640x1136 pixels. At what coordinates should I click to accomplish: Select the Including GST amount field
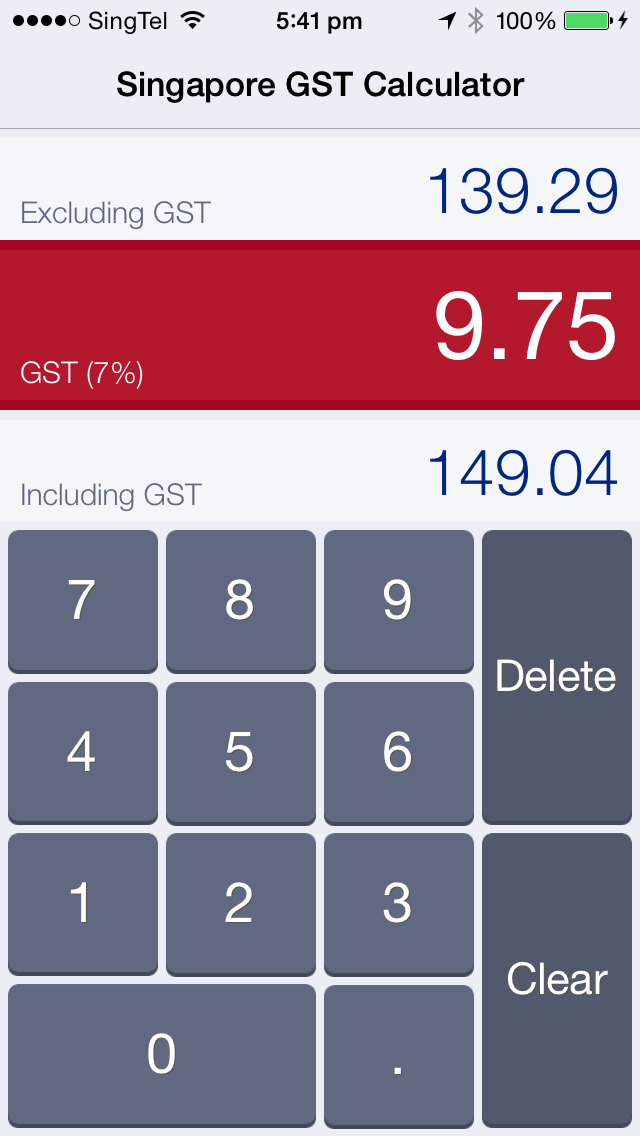point(320,471)
